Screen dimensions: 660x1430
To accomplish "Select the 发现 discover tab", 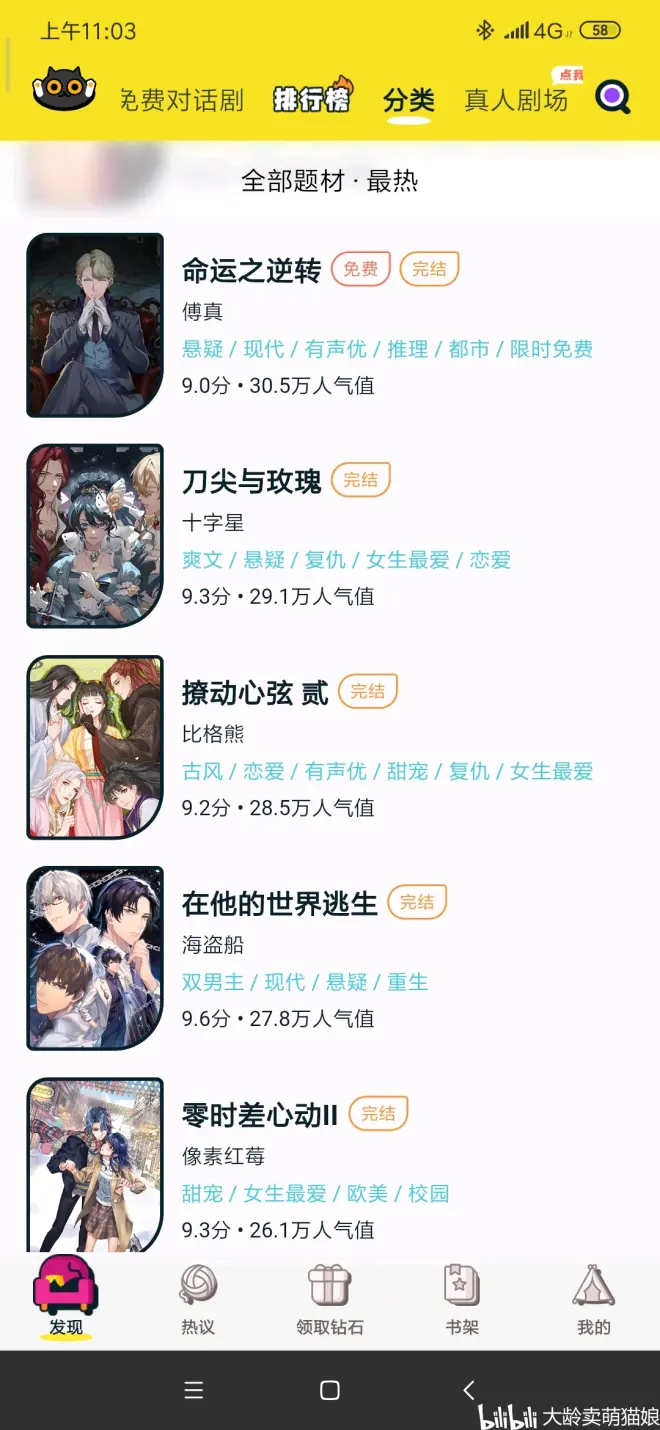I will tap(66, 1300).
